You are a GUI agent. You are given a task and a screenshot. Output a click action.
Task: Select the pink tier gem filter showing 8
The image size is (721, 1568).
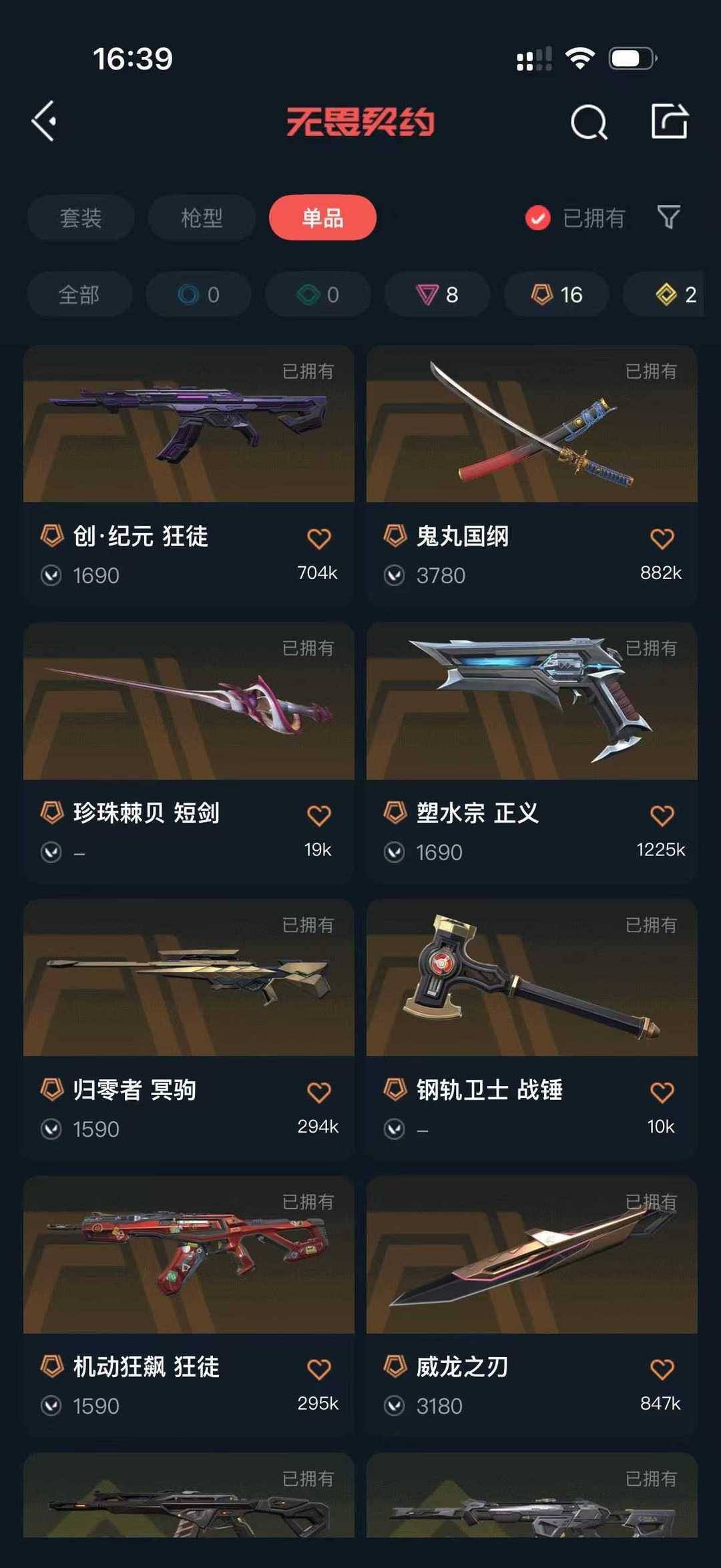pyautogui.click(x=437, y=295)
